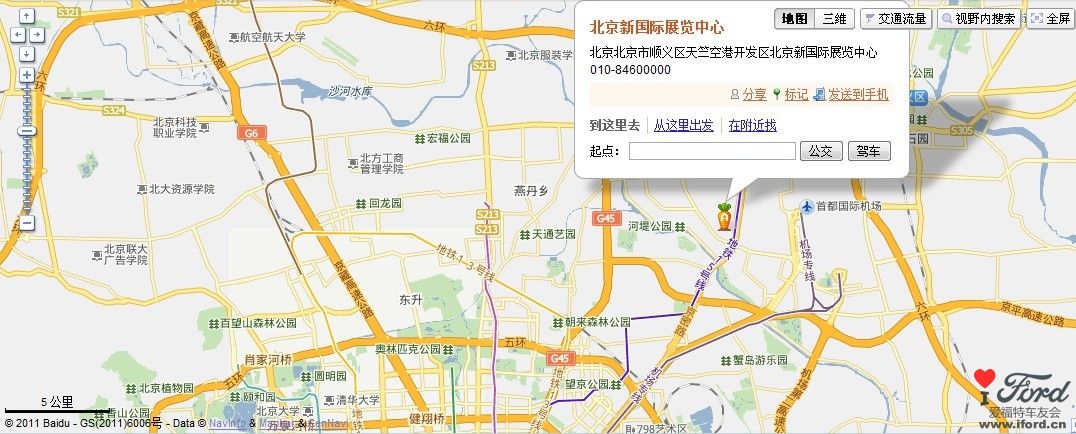Switch to 三维 3D view
This screenshot has width=1076, height=434.
point(834,18)
